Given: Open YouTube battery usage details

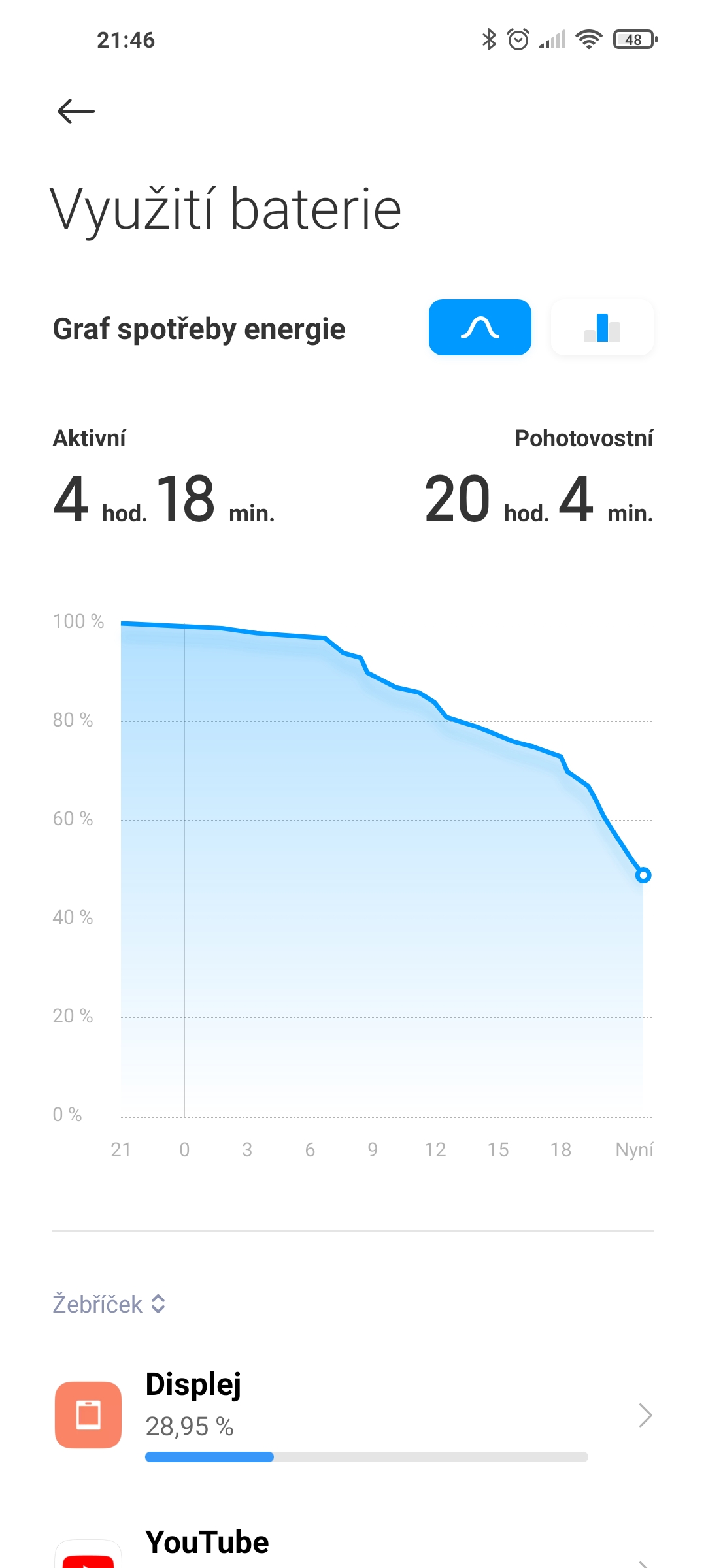Looking at the screenshot, I should click(353, 1548).
